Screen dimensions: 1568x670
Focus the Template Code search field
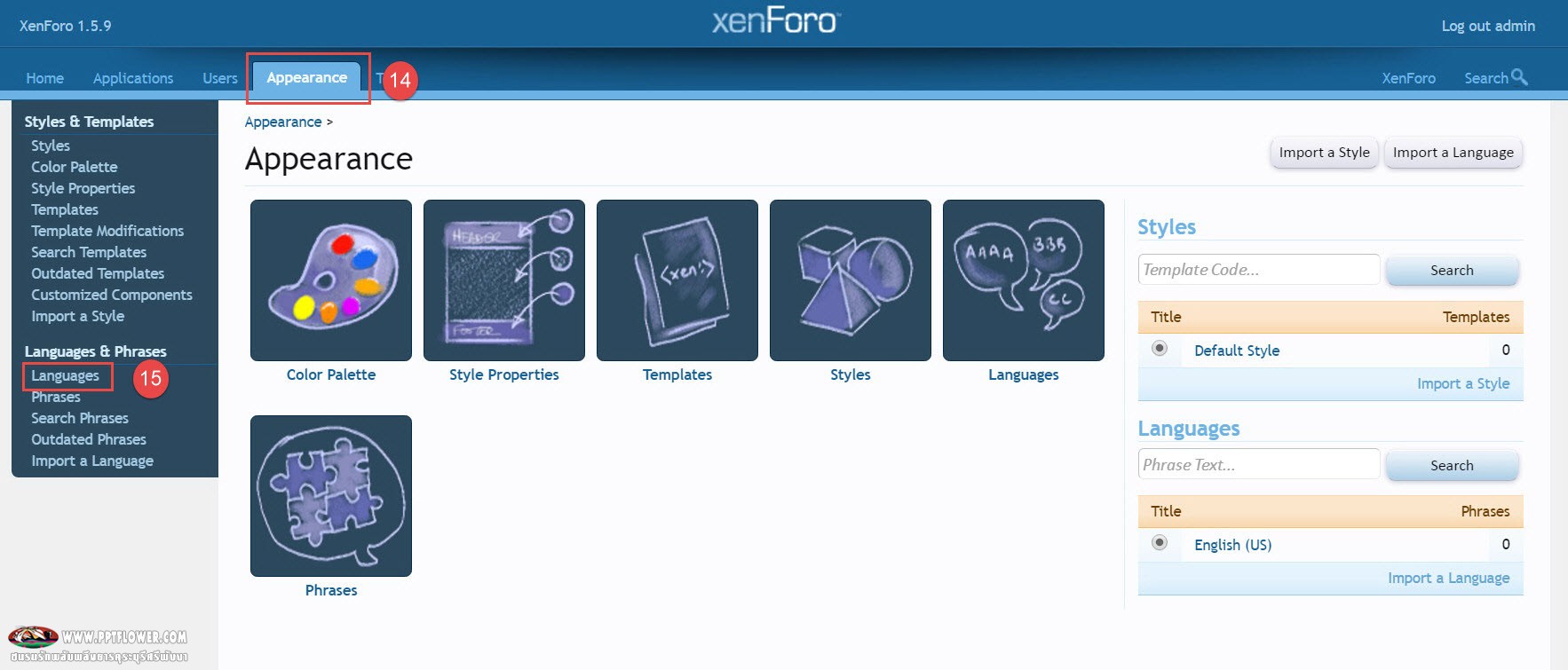[1258, 270]
